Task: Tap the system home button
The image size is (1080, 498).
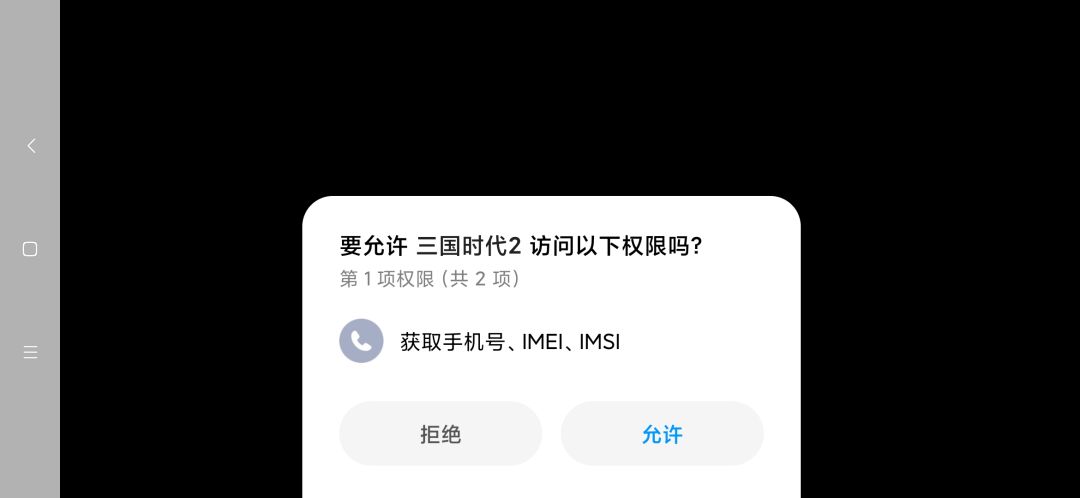Action: (x=30, y=249)
